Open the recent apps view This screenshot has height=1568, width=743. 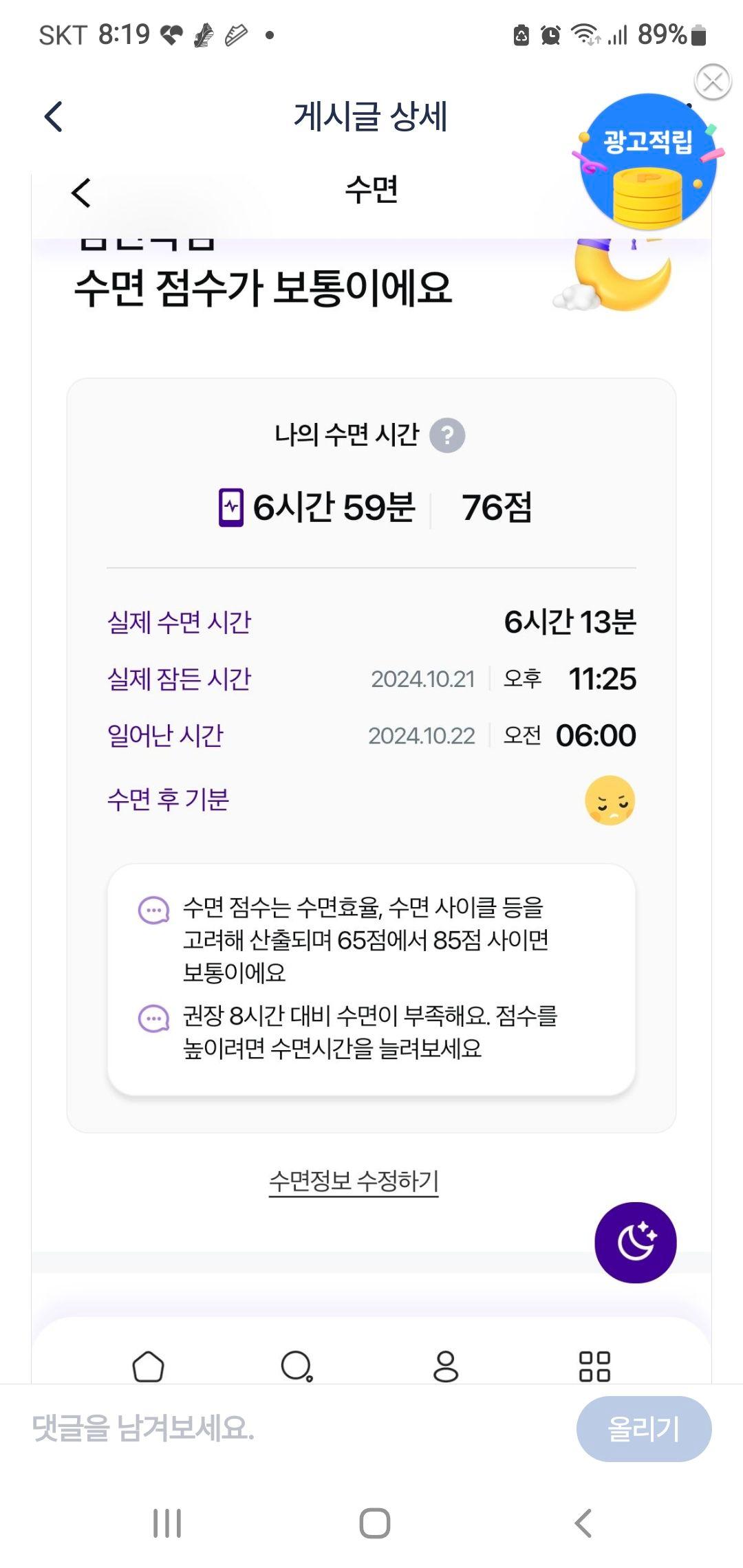click(x=167, y=1523)
